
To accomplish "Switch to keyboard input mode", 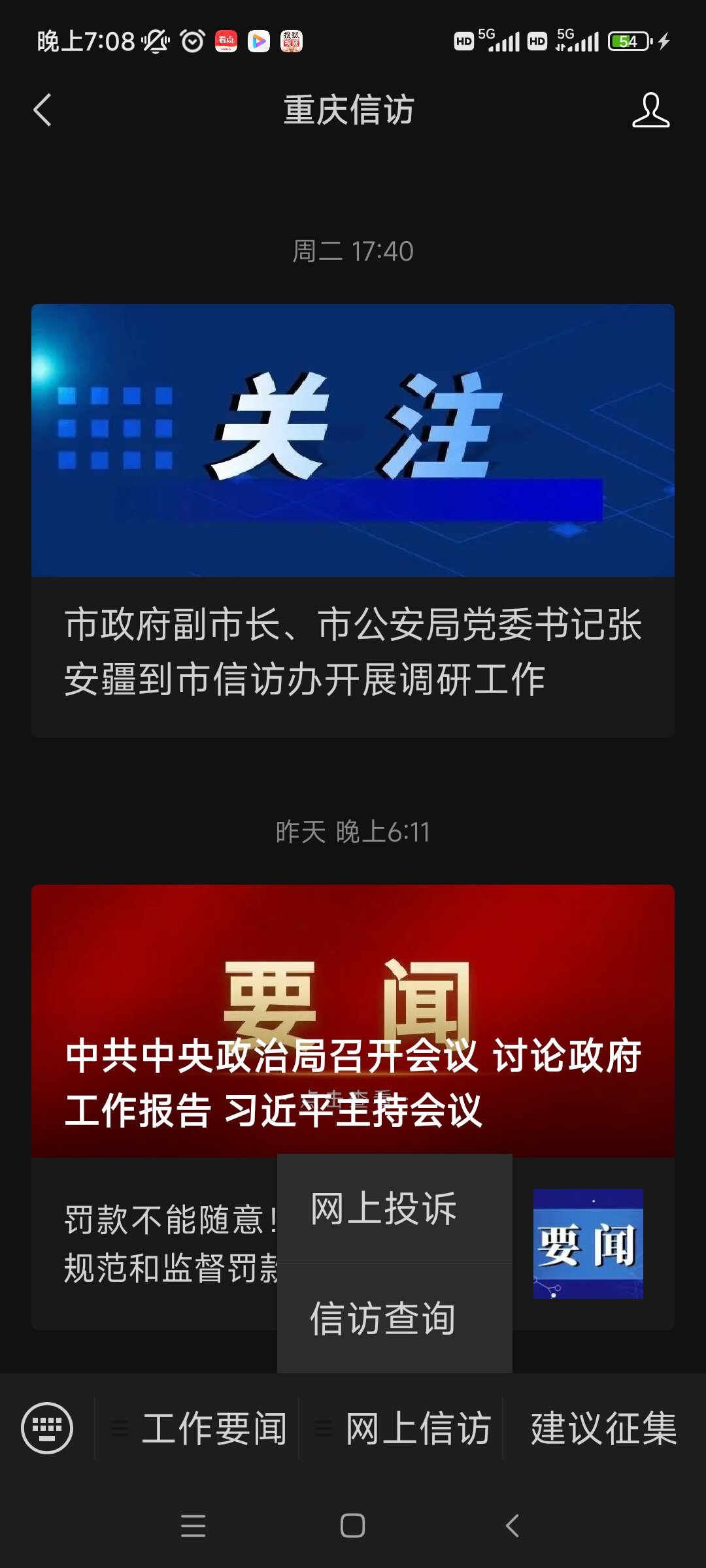I will [x=47, y=1428].
